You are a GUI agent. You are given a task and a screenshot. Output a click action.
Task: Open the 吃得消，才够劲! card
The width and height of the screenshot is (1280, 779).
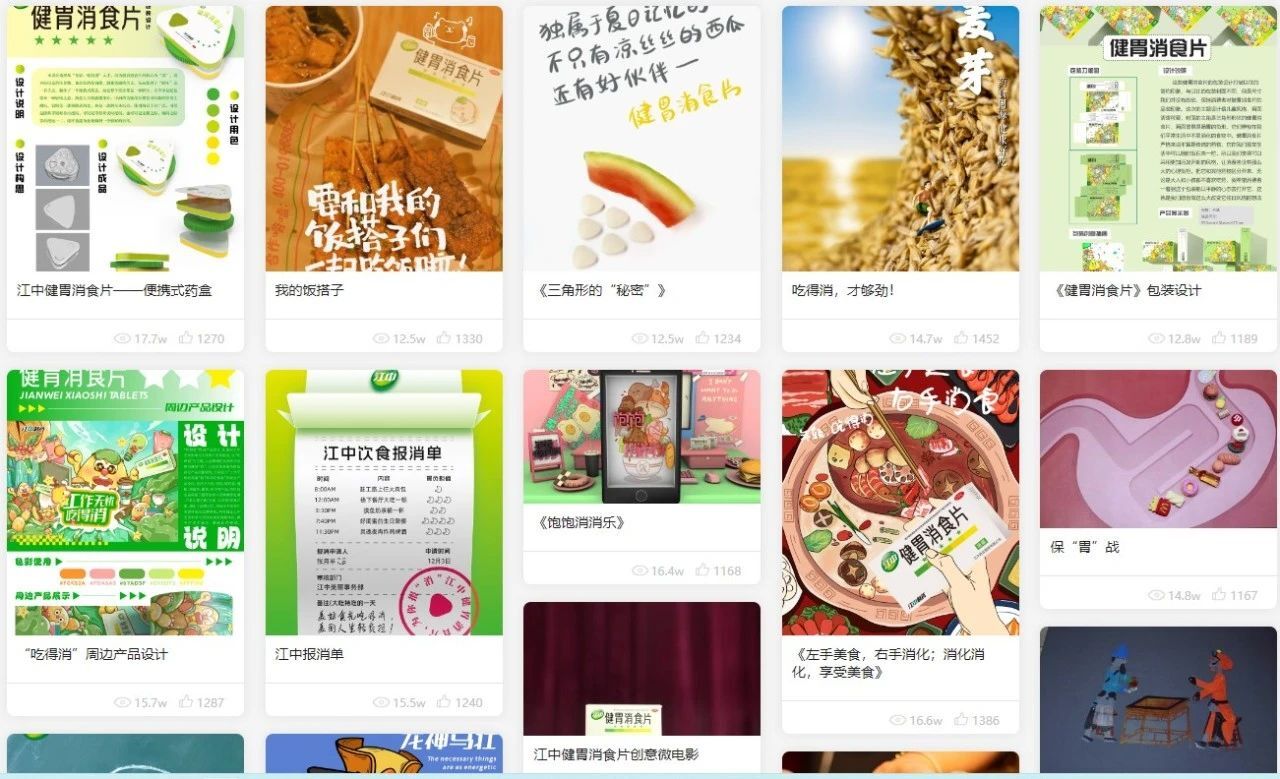[x=900, y=140]
